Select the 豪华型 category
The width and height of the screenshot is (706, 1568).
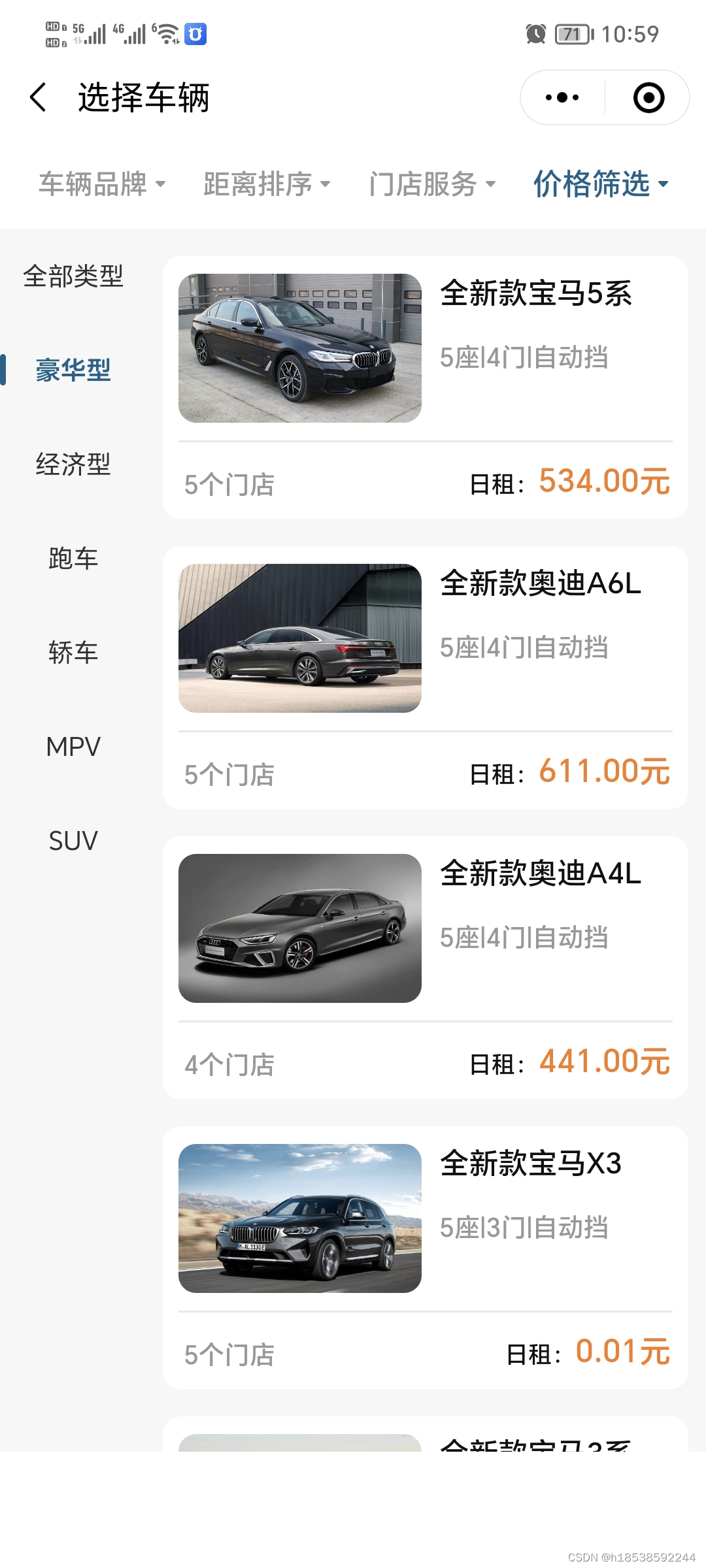[73, 370]
